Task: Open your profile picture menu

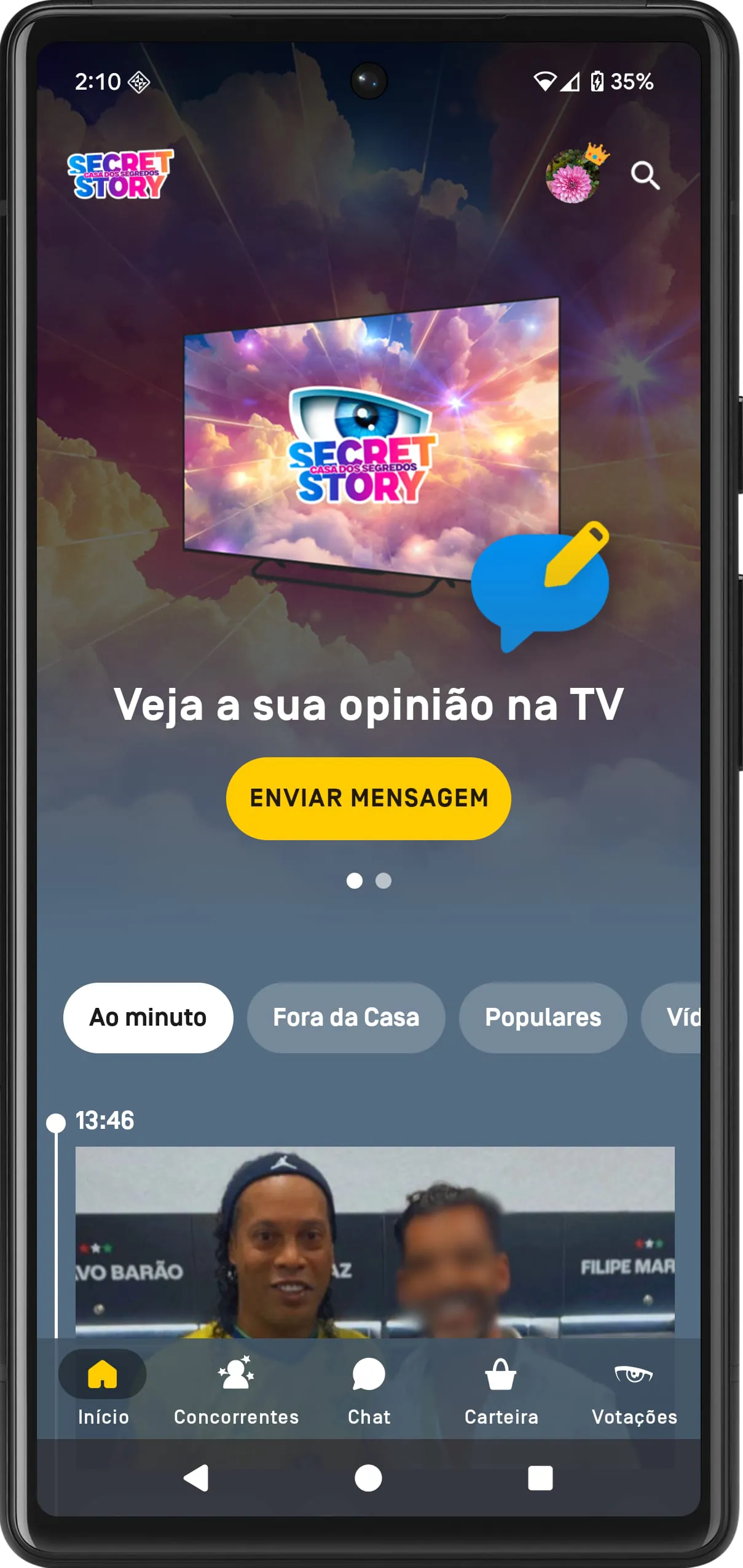Action: tap(573, 179)
